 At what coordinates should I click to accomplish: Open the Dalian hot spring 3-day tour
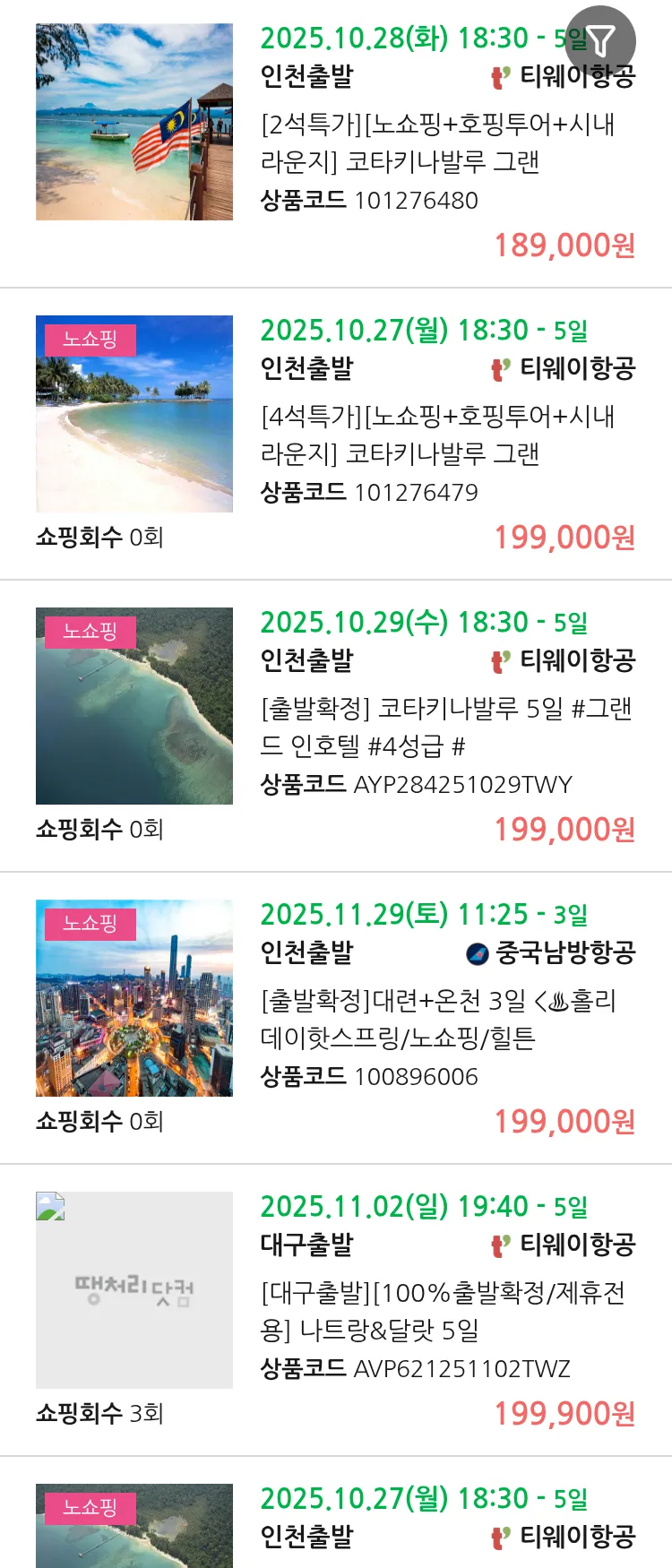point(438,1020)
